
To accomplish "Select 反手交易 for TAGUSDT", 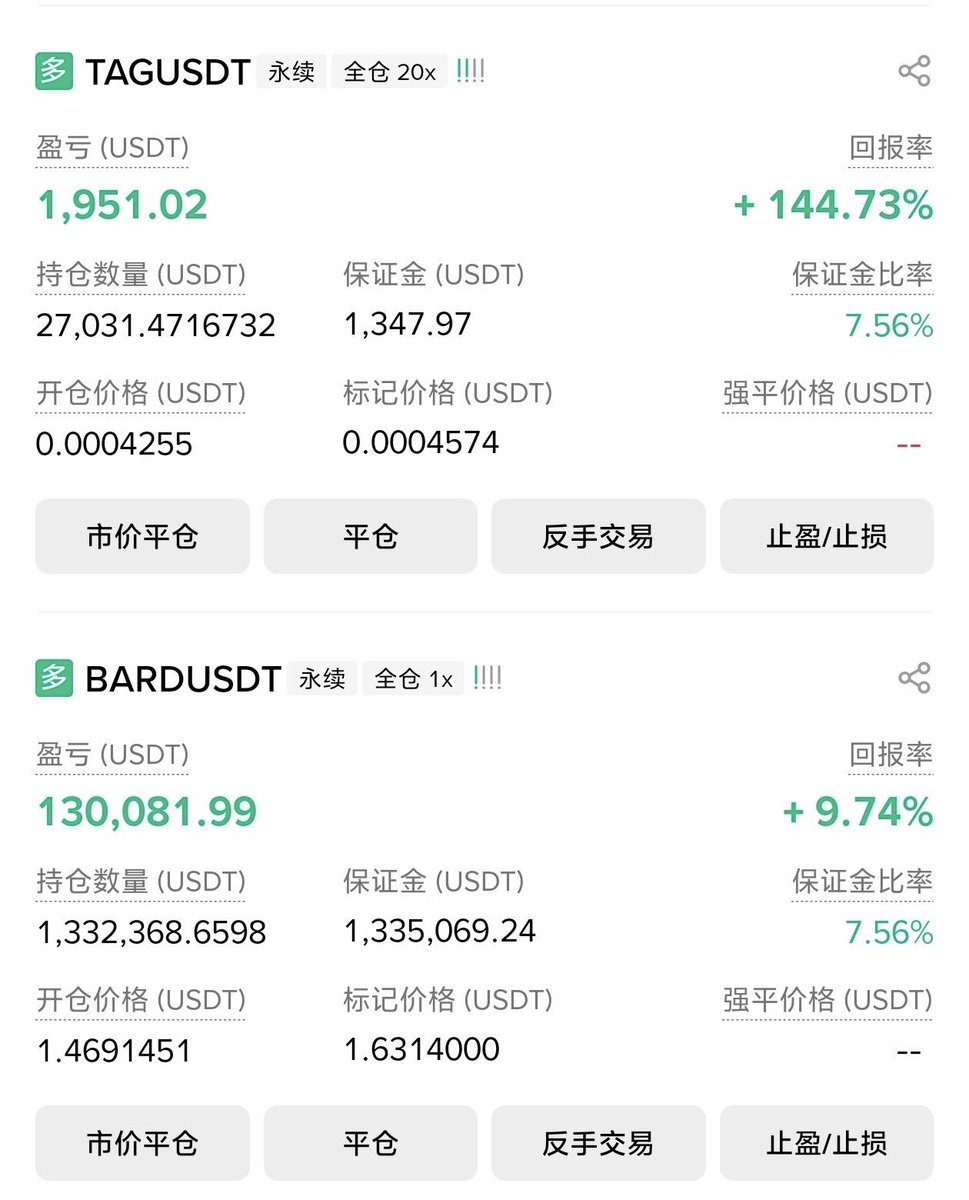I will pos(598,537).
